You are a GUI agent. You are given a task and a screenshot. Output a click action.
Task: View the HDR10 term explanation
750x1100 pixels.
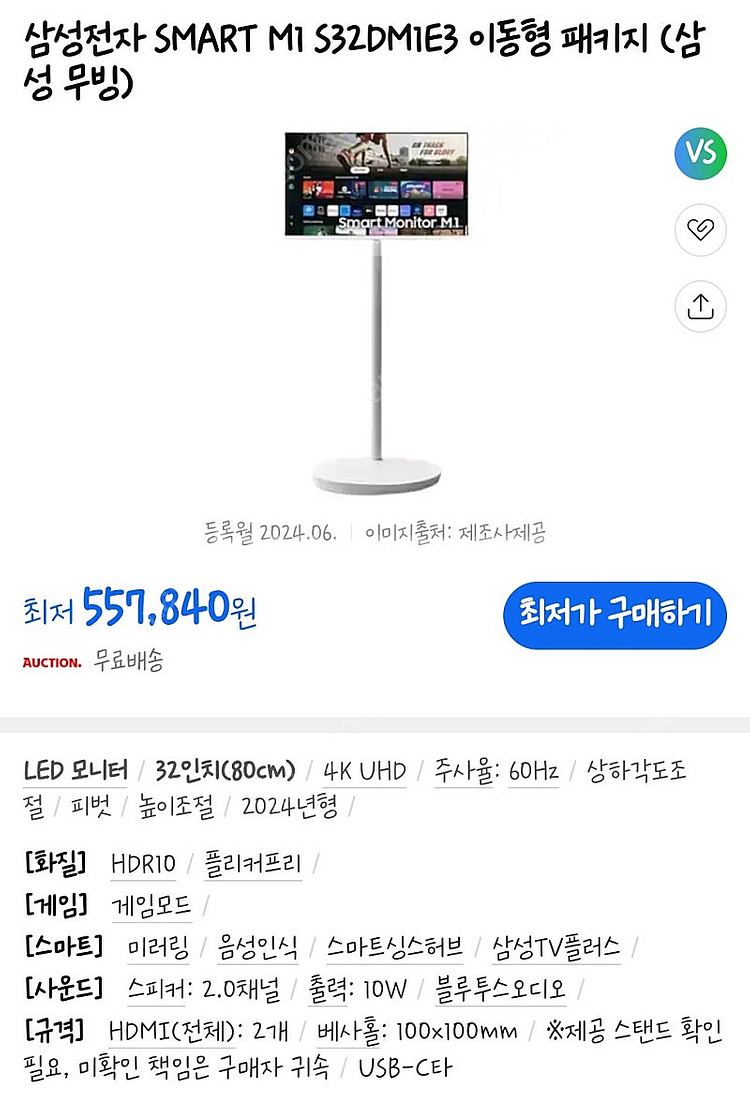(x=142, y=863)
